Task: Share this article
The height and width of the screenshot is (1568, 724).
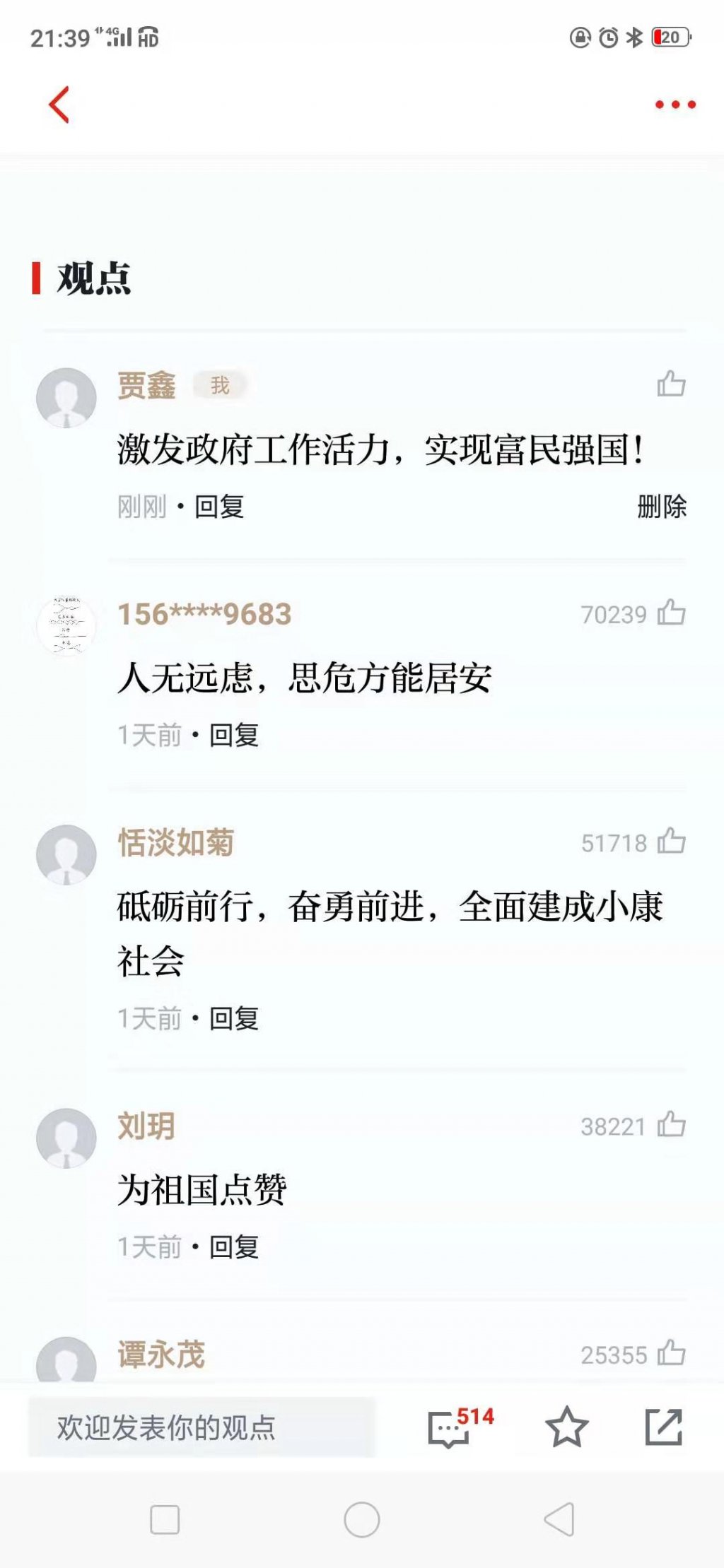Action: [663, 1427]
